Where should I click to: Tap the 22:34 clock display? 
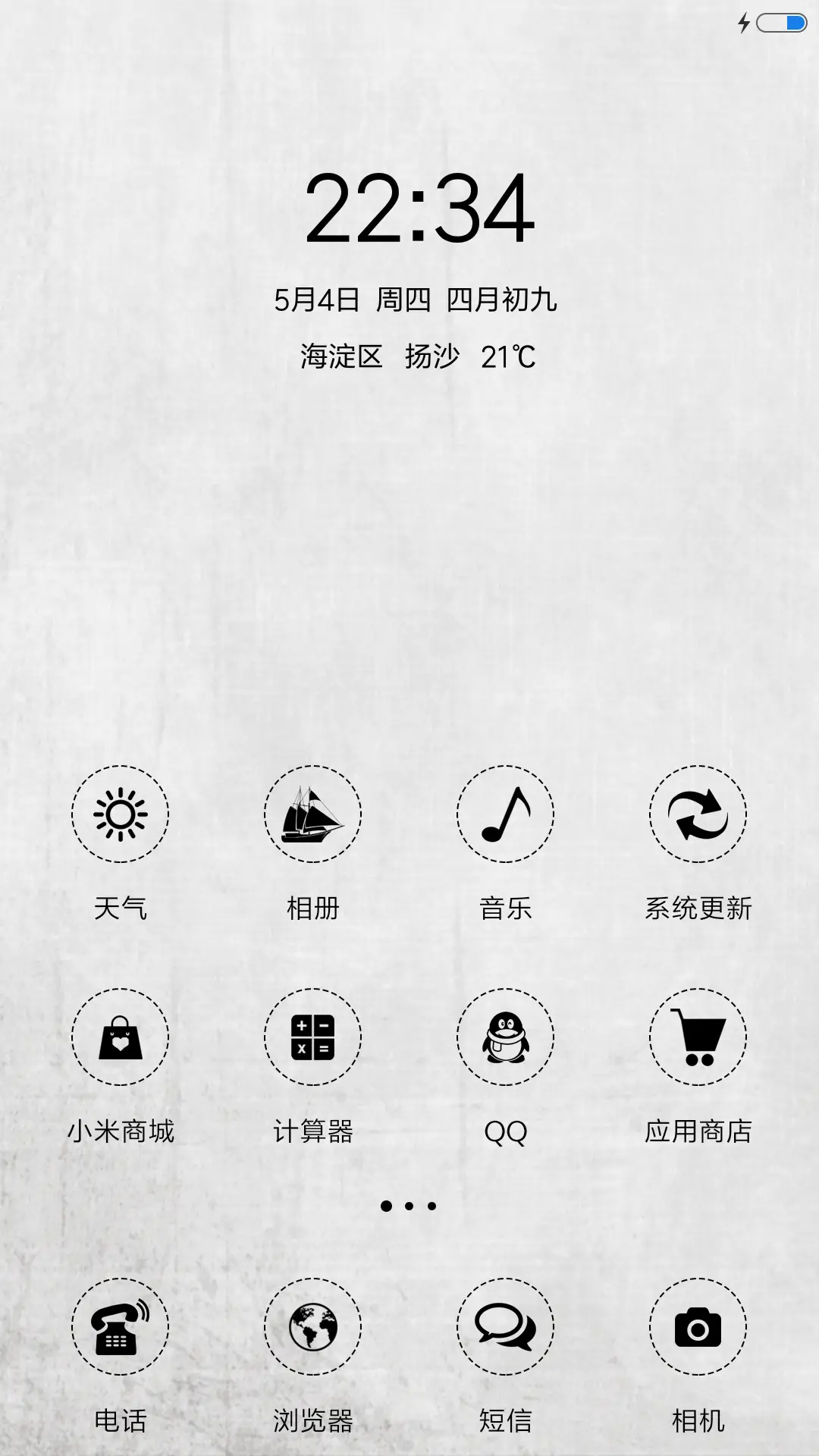coord(422,214)
